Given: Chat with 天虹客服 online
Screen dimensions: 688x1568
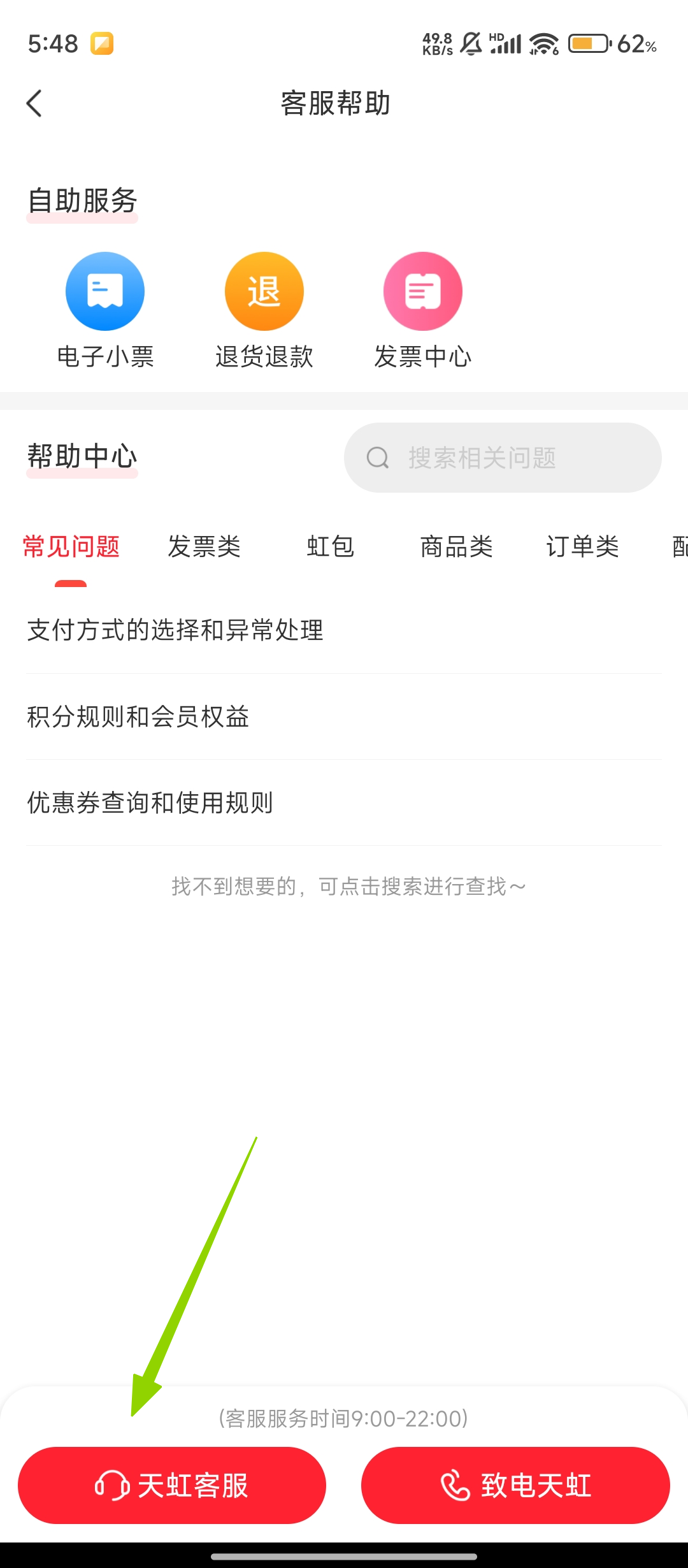Looking at the screenshot, I should pos(172,1485).
